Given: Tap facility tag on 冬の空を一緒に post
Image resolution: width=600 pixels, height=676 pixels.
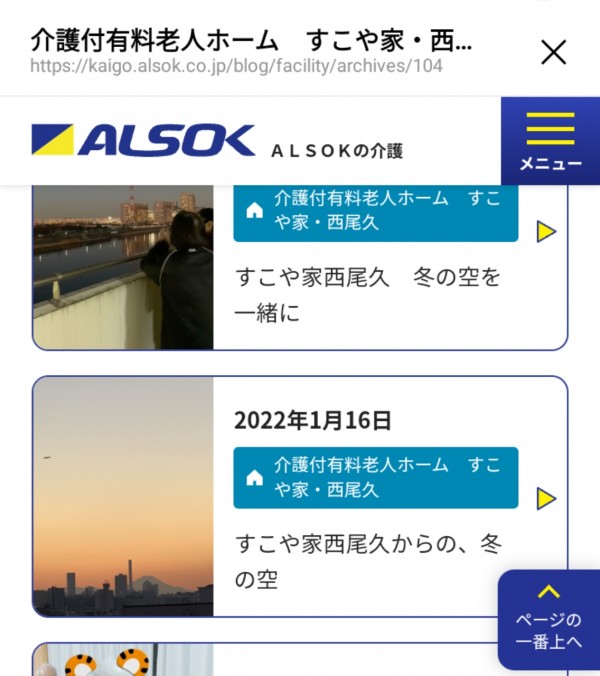Looking at the screenshot, I should tap(375, 211).
